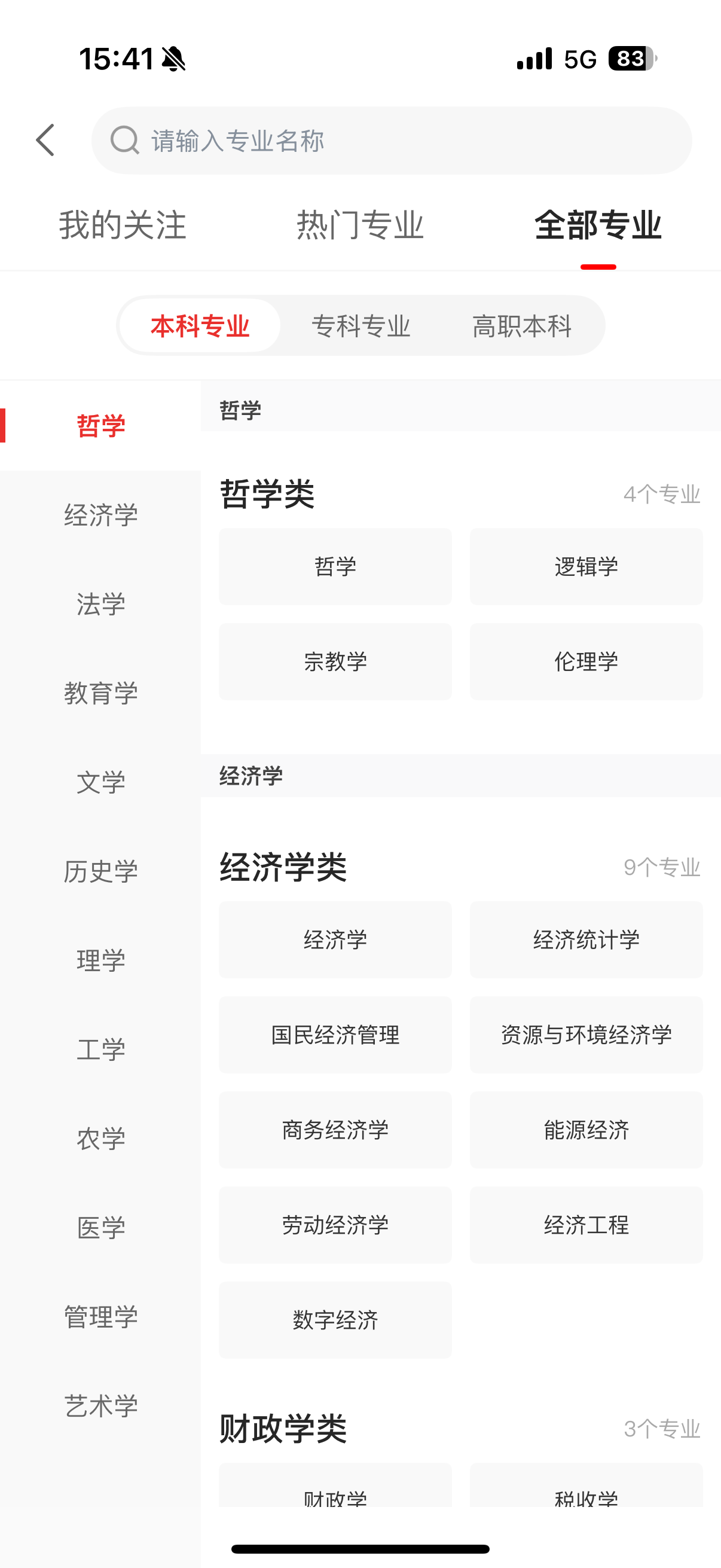View the 国民经济管理 major

pyautogui.click(x=335, y=1035)
